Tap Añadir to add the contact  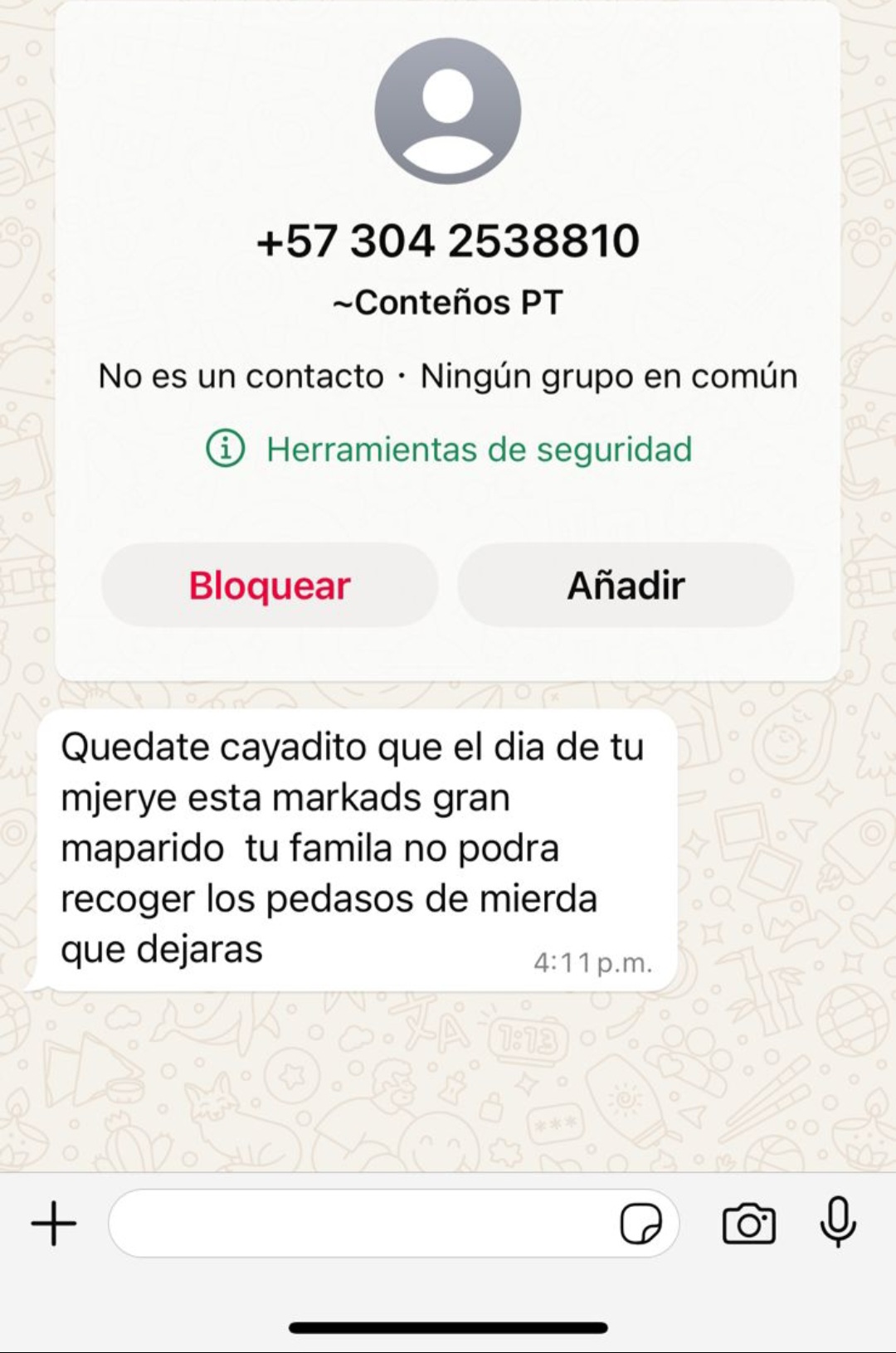(626, 586)
